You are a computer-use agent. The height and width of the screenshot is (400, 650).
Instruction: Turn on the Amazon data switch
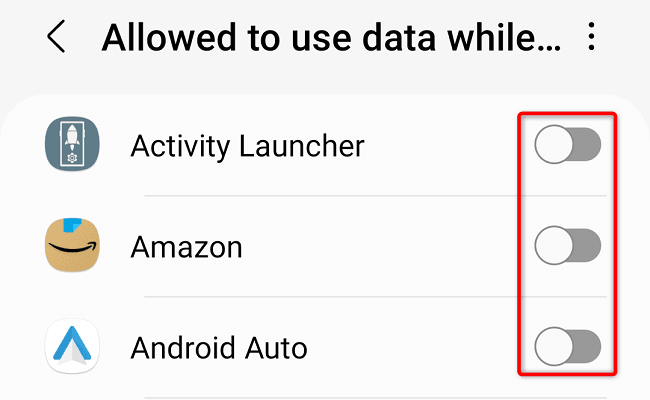pyautogui.click(x=567, y=246)
